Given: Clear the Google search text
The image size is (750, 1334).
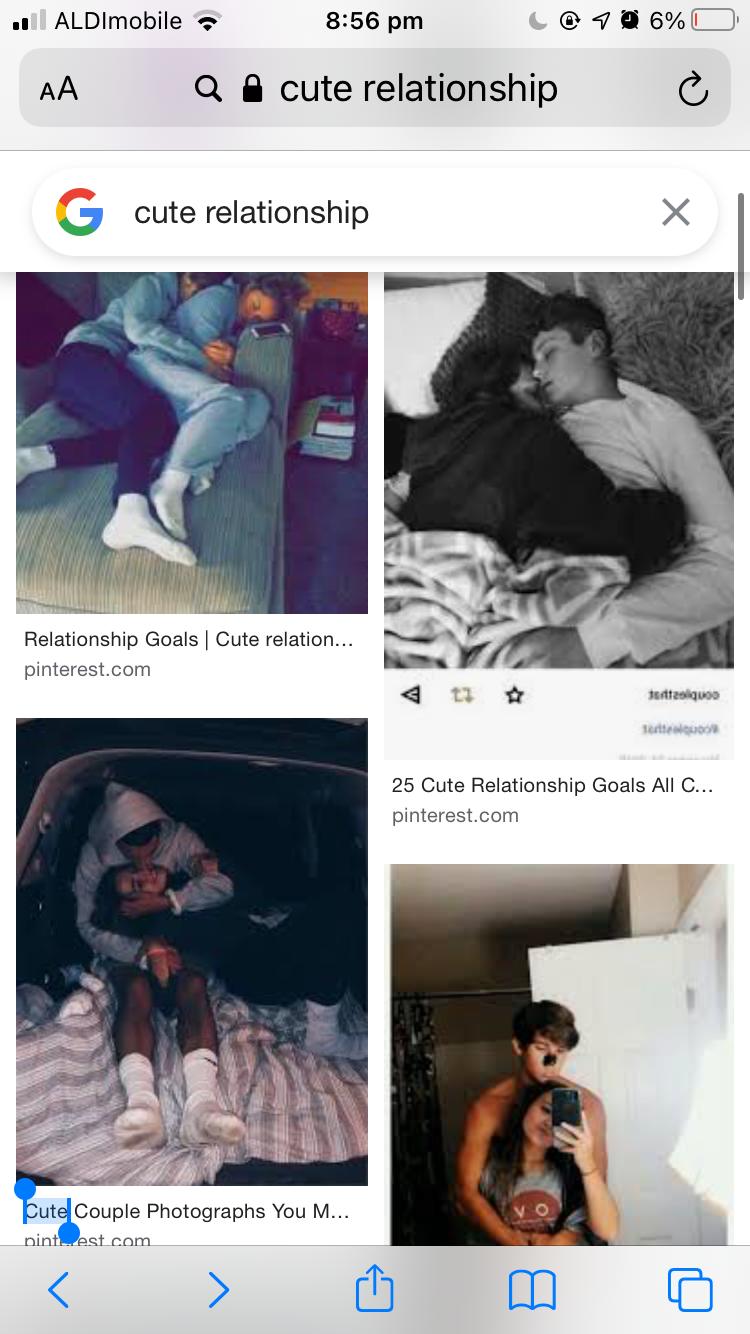Looking at the screenshot, I should point(676,212).
